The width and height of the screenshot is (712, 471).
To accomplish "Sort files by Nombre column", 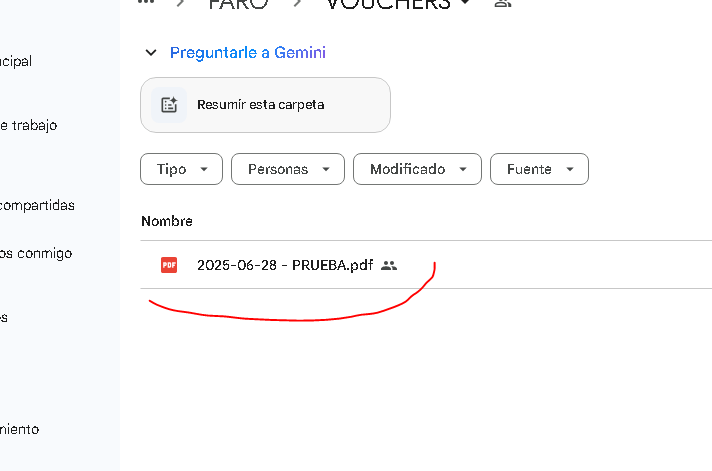I will pyautogui.click(x=167, y=221).
